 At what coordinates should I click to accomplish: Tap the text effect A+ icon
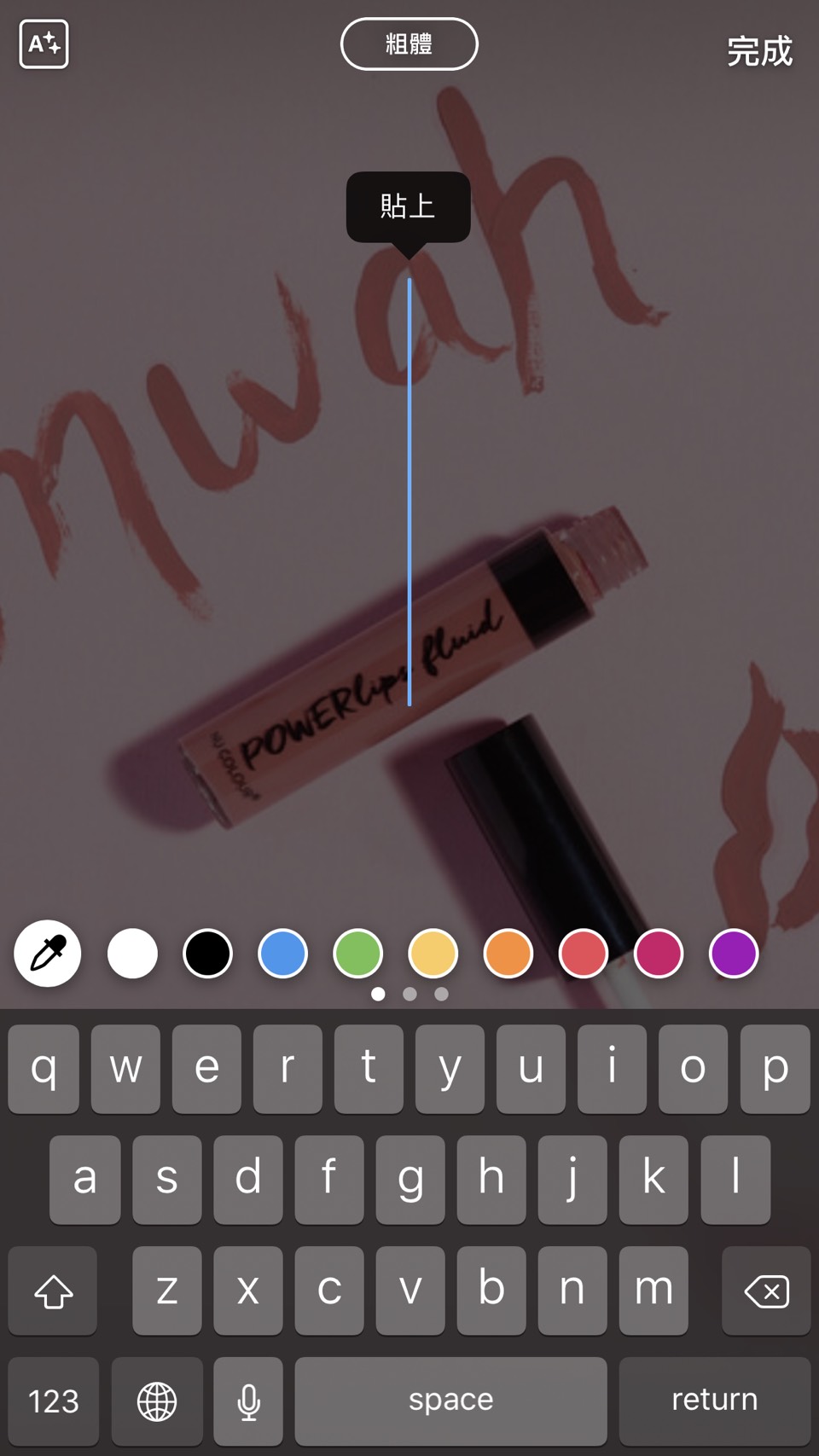click(x=44, y=44)
